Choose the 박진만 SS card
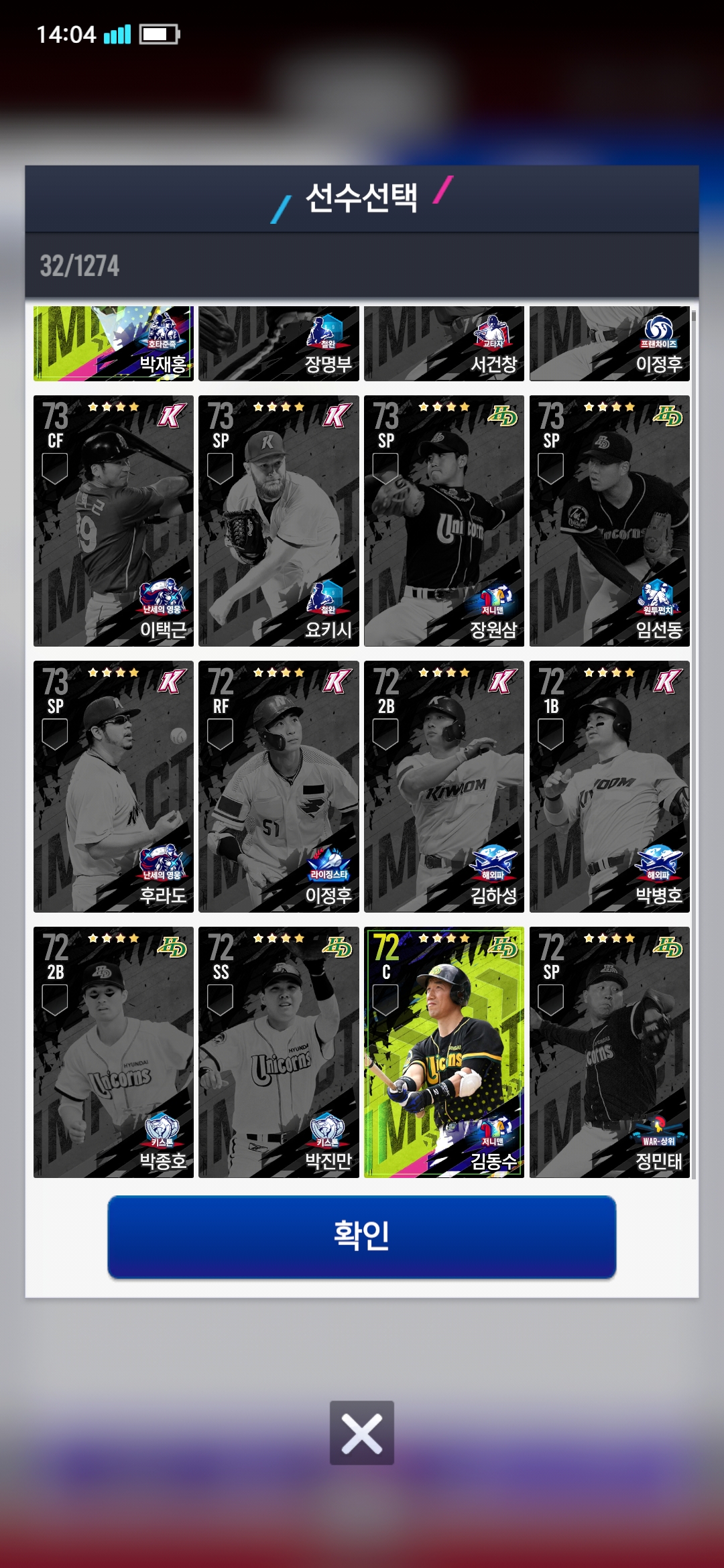Screen dimensions: 724x1568 (279, 1052)
